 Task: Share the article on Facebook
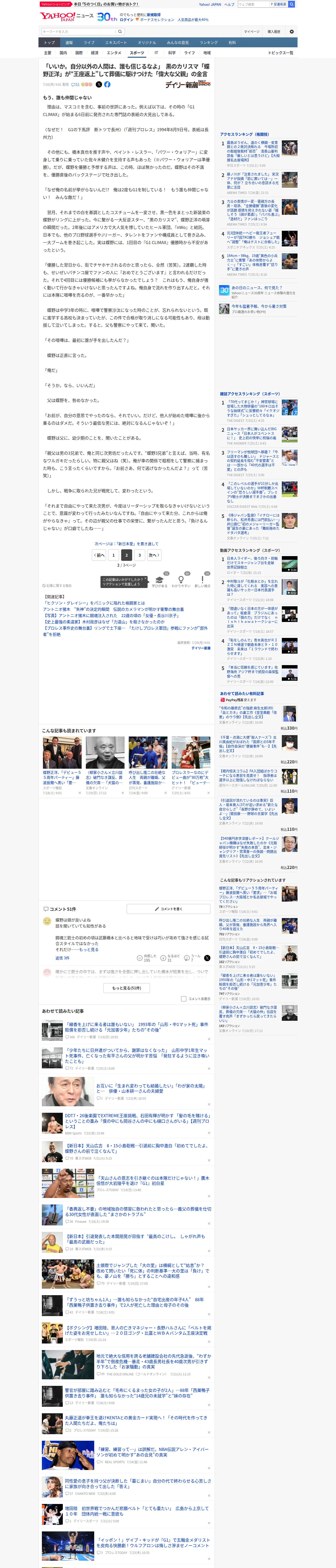(107, 85)
